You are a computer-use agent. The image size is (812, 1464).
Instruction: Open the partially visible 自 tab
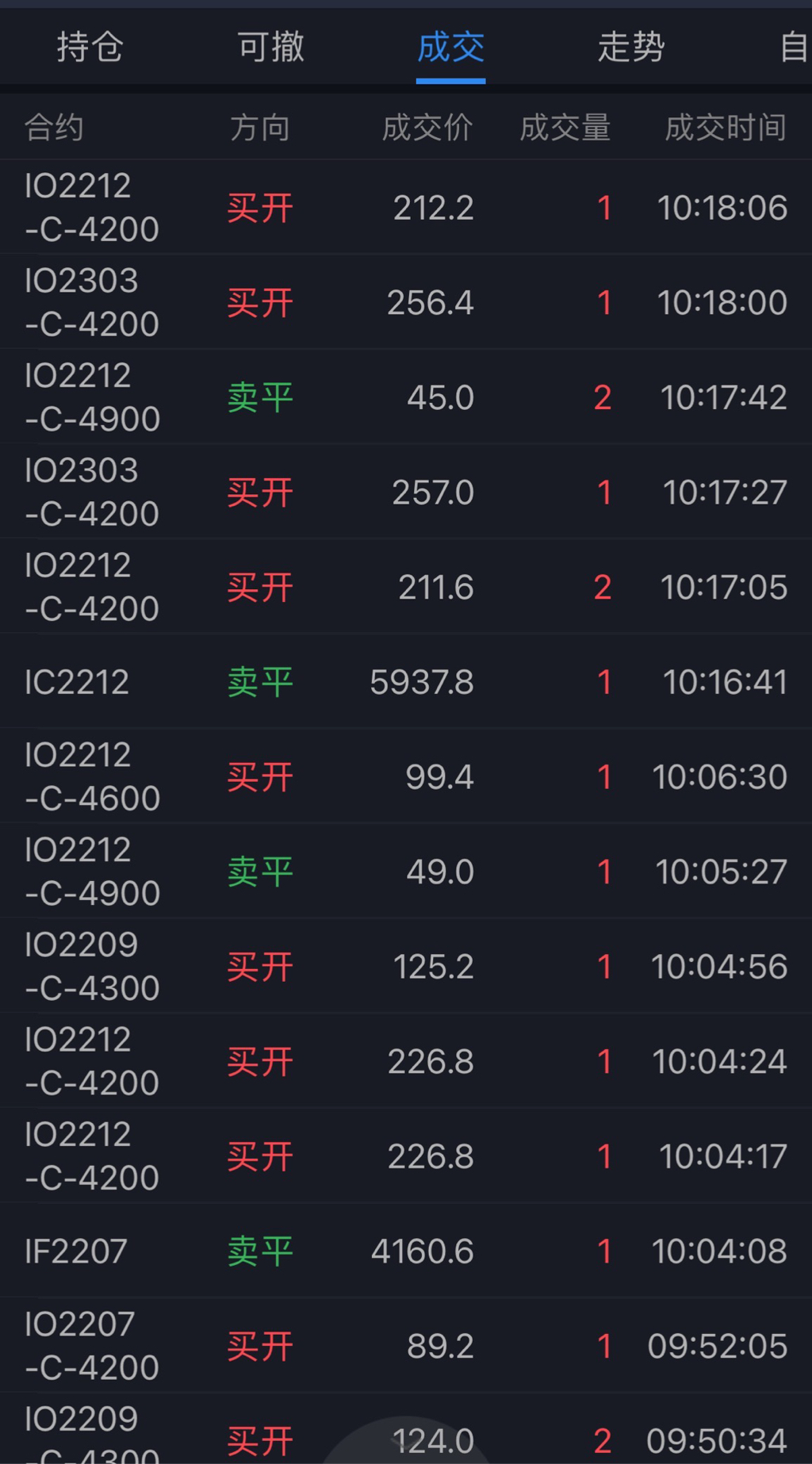tap(793, 48)
